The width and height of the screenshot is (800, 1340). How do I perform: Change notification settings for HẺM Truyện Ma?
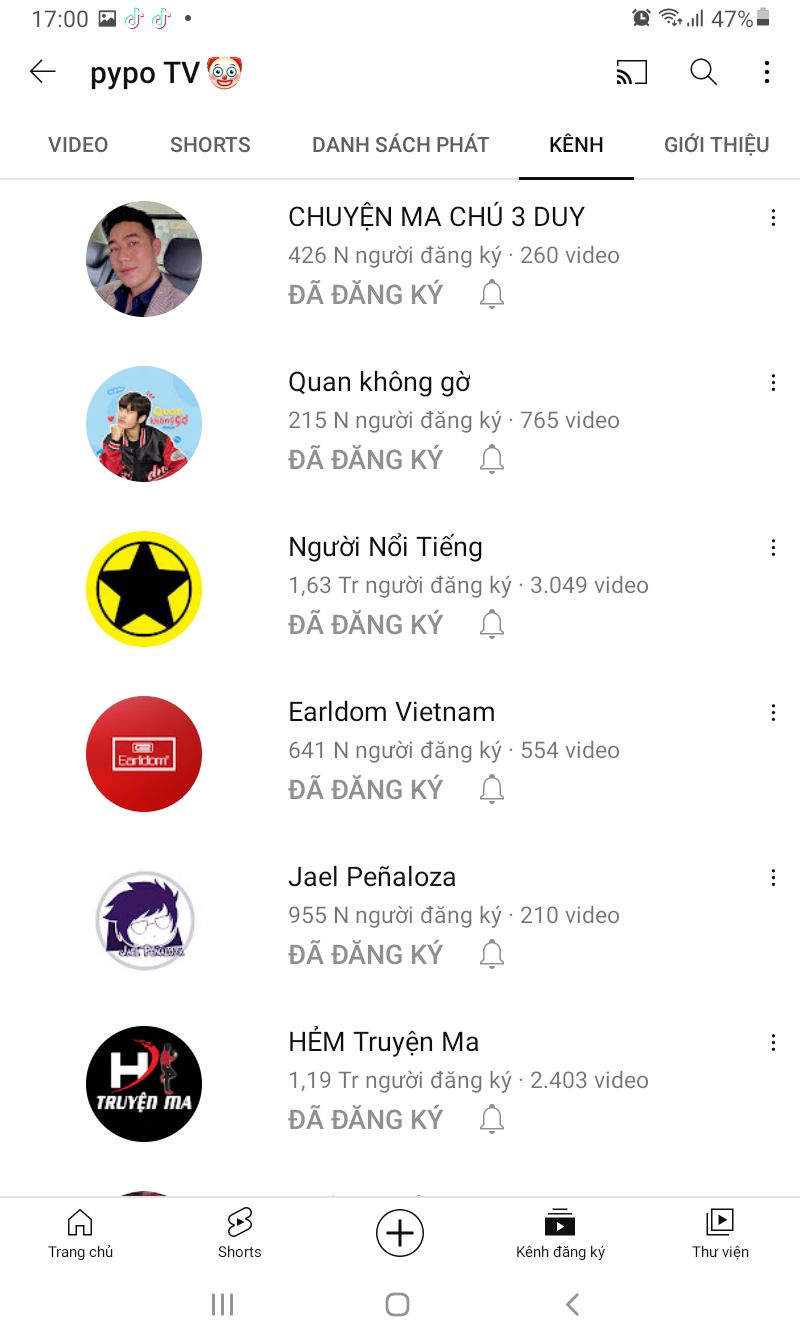coord(492,1120)
